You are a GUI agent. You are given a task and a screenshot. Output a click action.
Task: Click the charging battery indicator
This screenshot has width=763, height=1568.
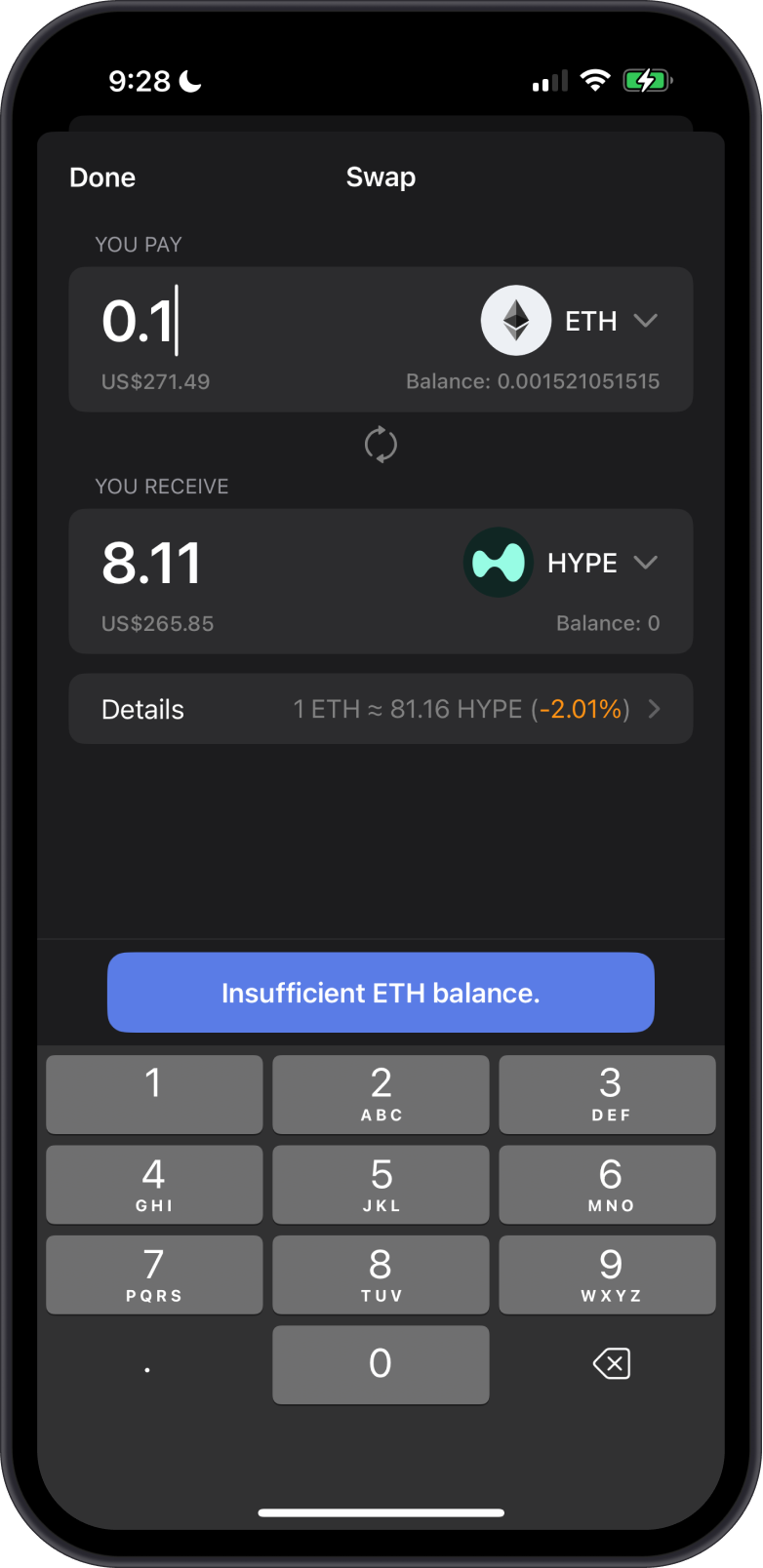pos(649,80)
